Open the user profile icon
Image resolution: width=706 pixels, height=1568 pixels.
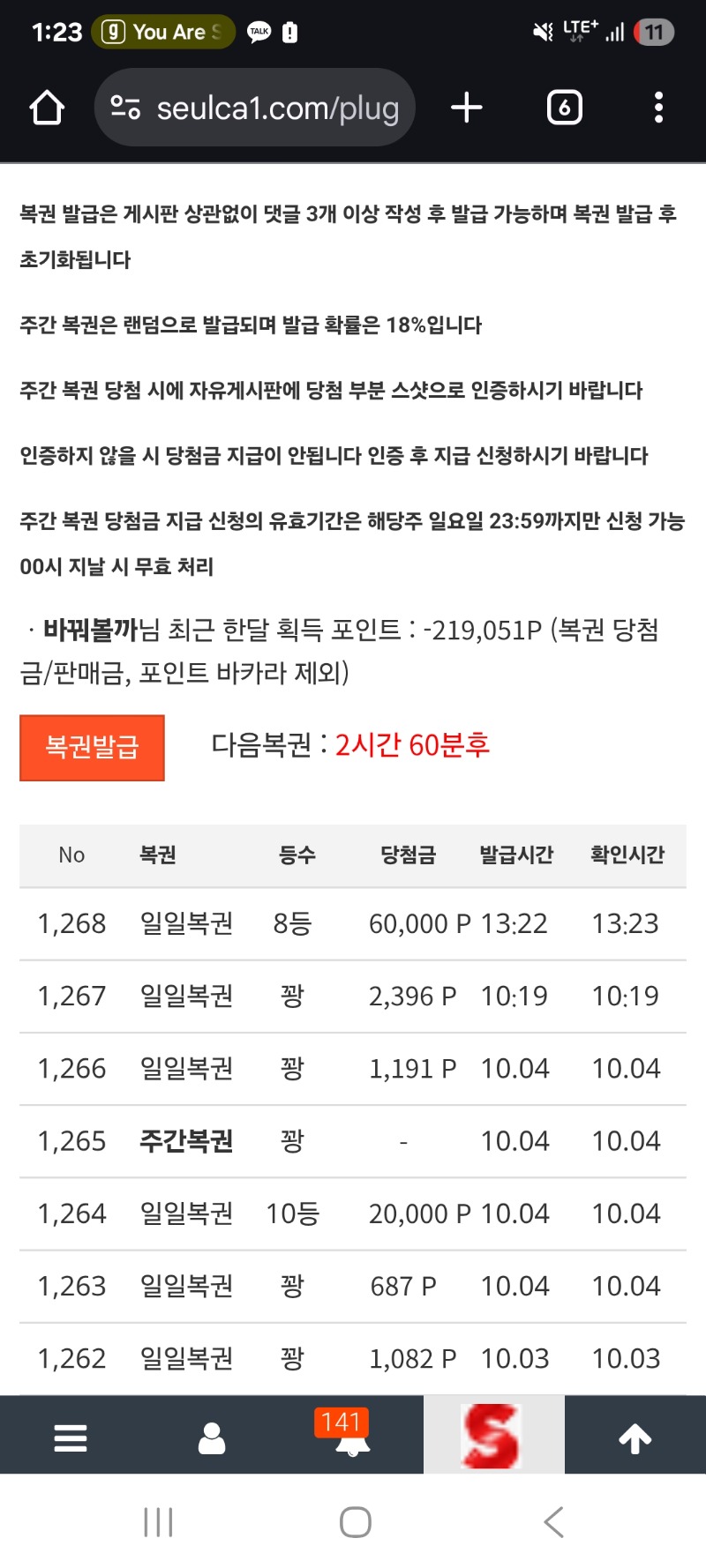212,1437
